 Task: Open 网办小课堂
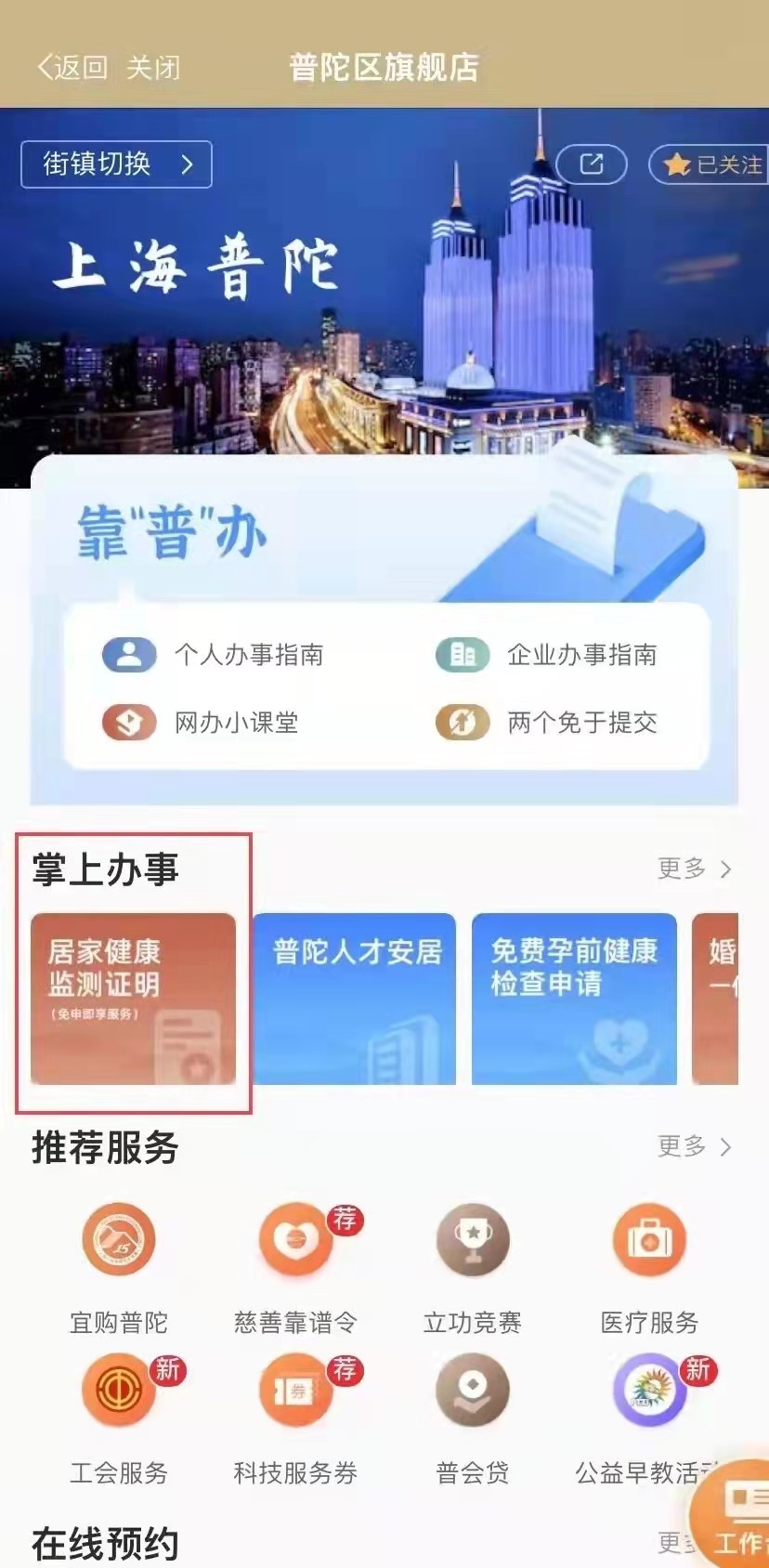[x=202, y=723]
